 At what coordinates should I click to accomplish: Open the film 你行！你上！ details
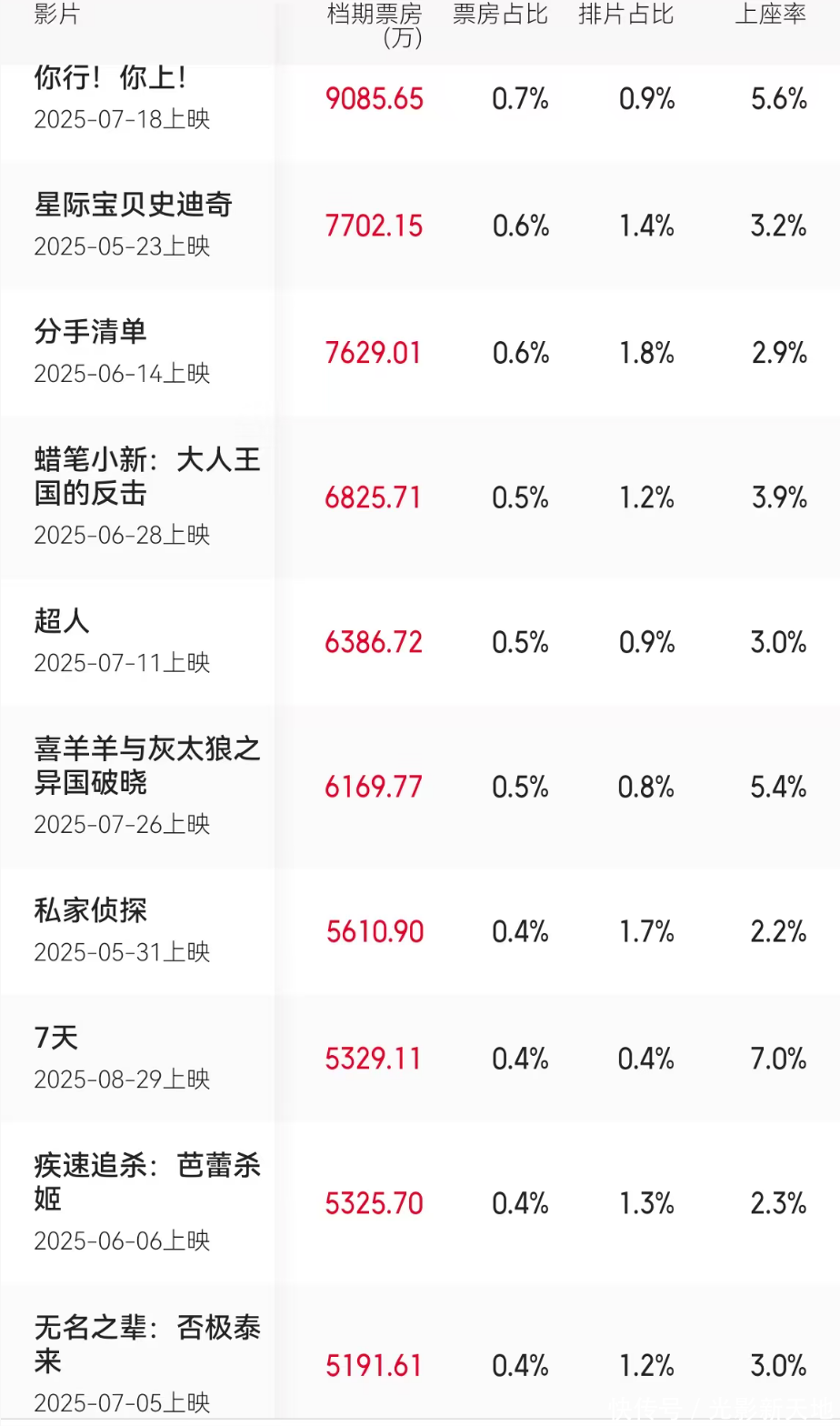(x=111, y=79)
